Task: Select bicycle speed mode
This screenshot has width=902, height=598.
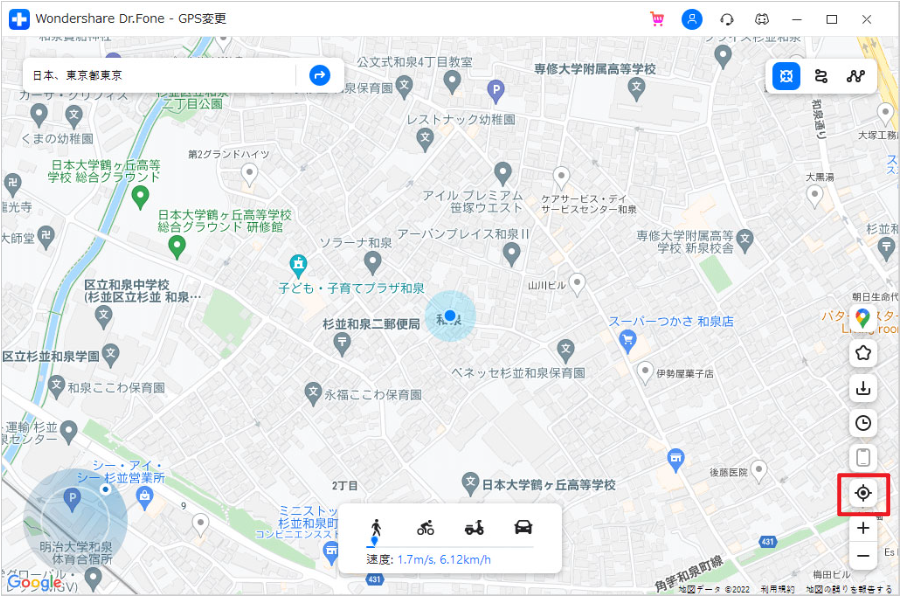Action: (426, 528)
